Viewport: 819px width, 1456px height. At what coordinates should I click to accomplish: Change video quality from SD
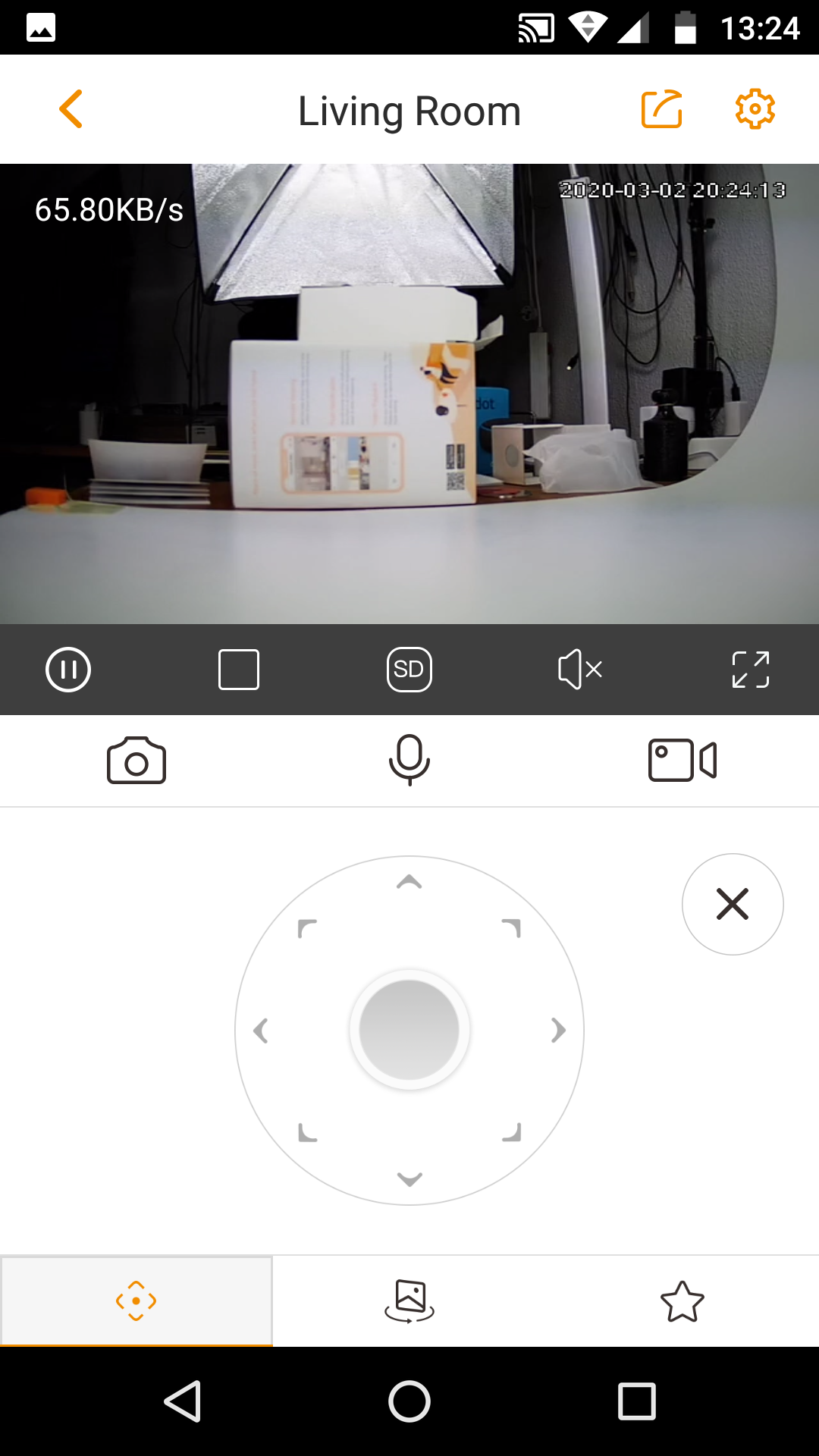click(409, 670)
